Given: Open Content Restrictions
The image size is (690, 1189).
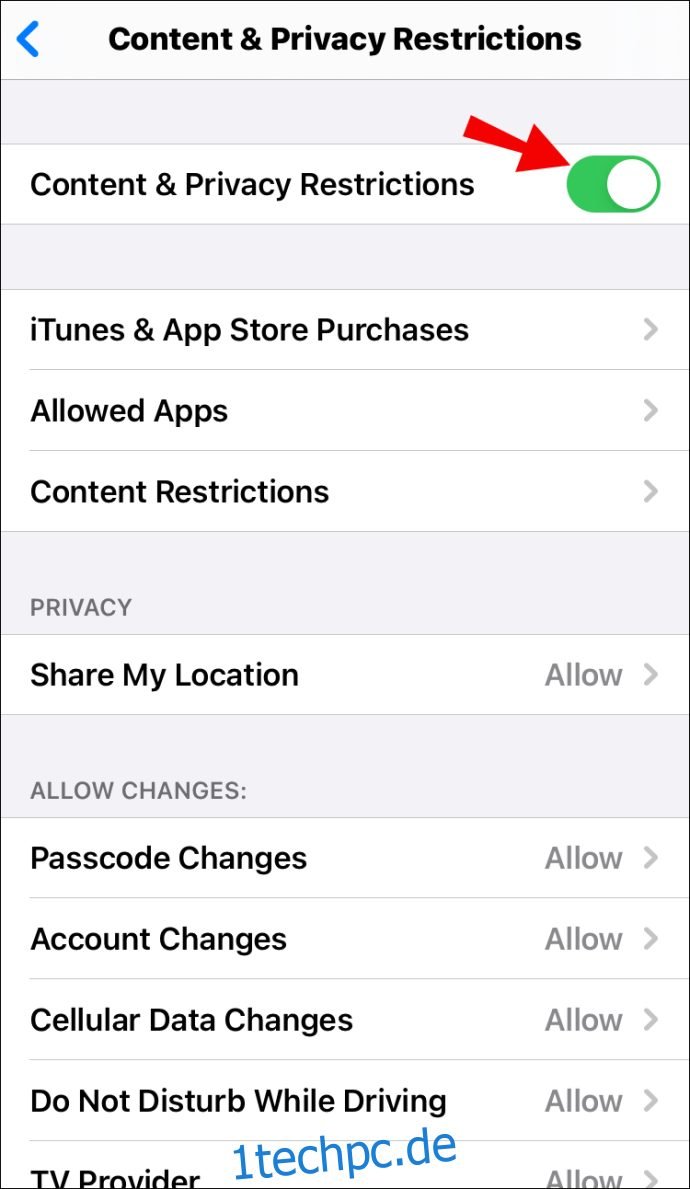Looking at the screenshot, I should click(x=345, y=491).
